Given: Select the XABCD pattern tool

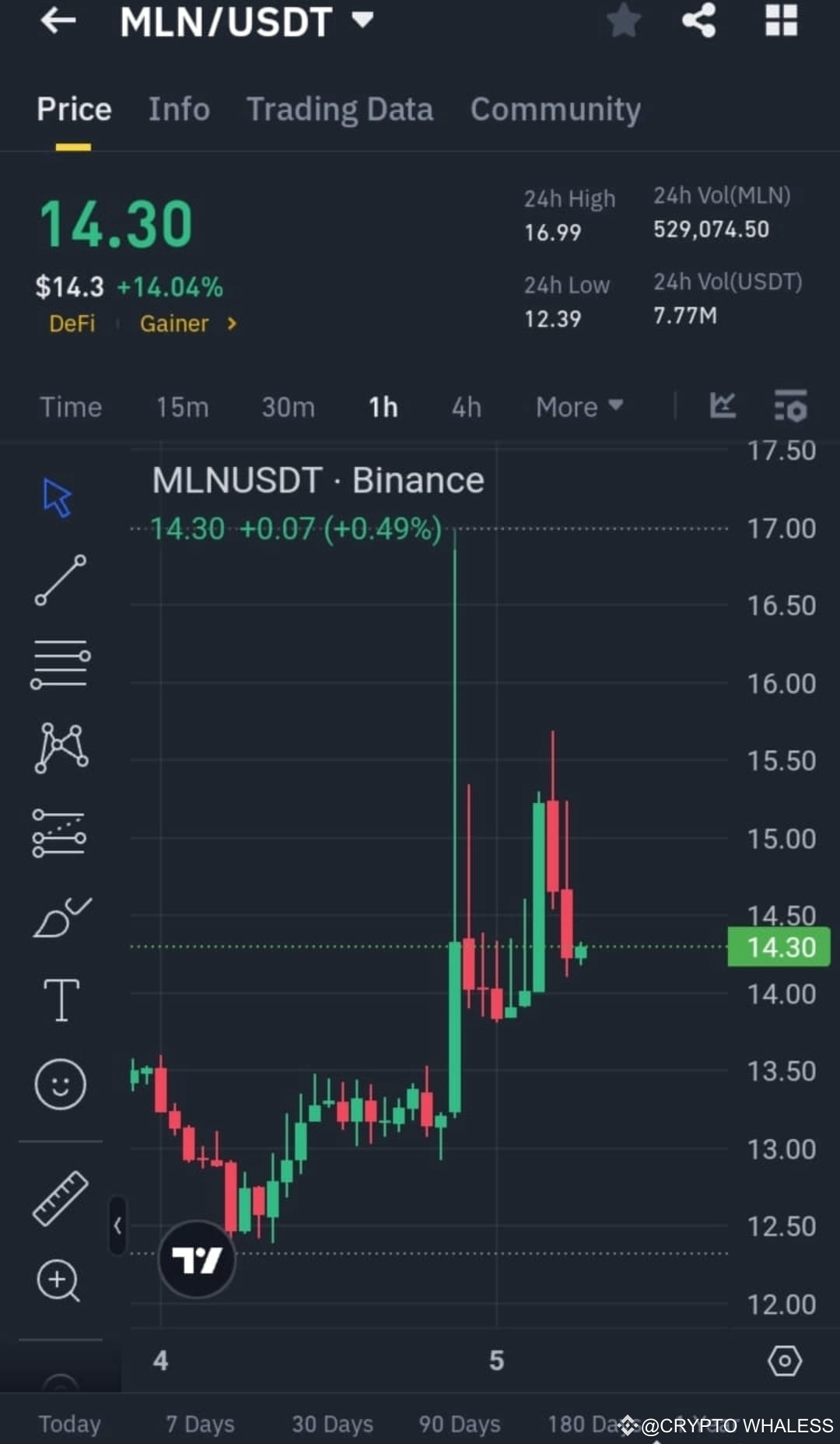Looking at the screenshot, I should [x=61, y=745].
